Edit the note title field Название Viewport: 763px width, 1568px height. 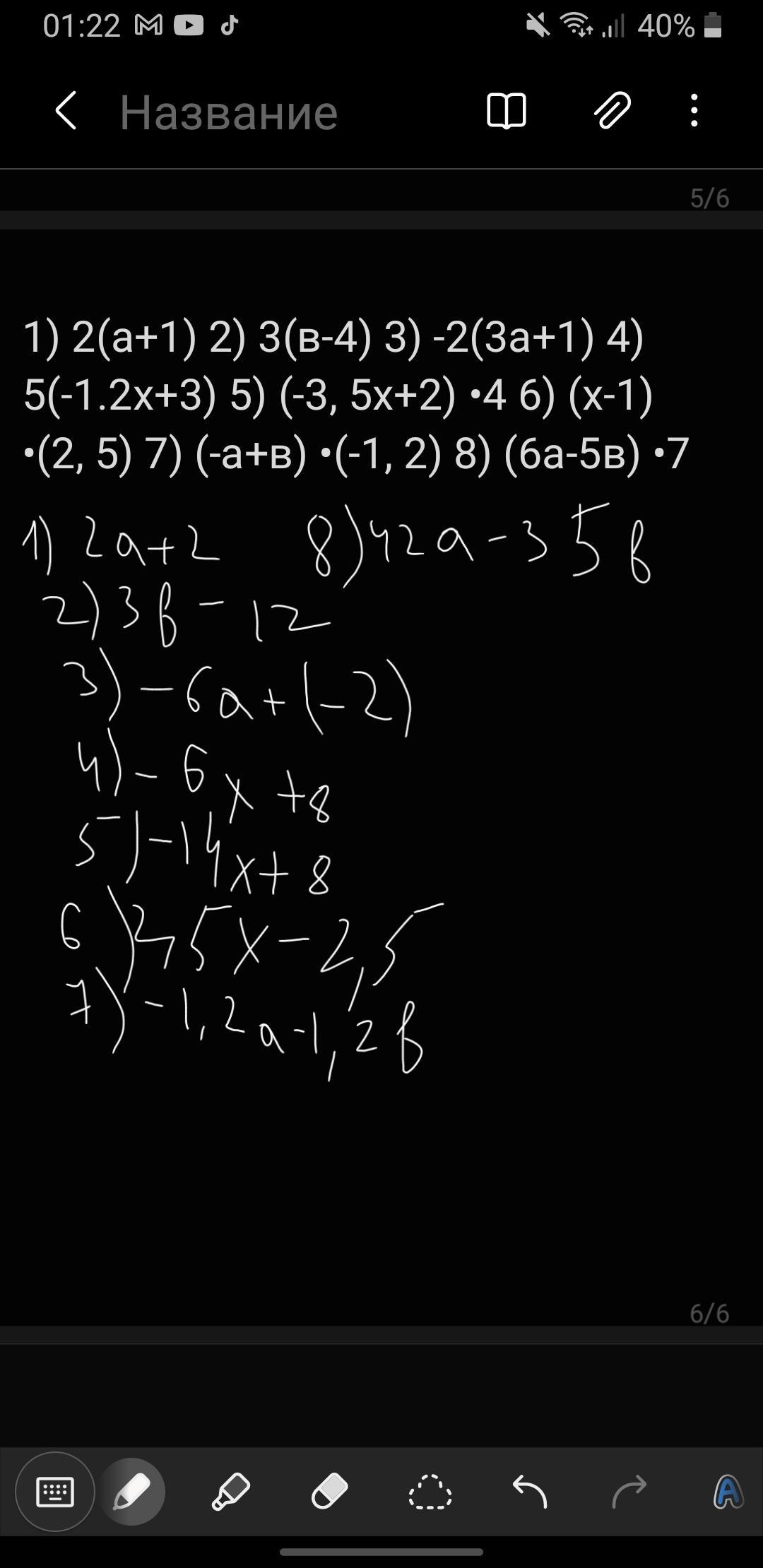click(x=228, y=112)
